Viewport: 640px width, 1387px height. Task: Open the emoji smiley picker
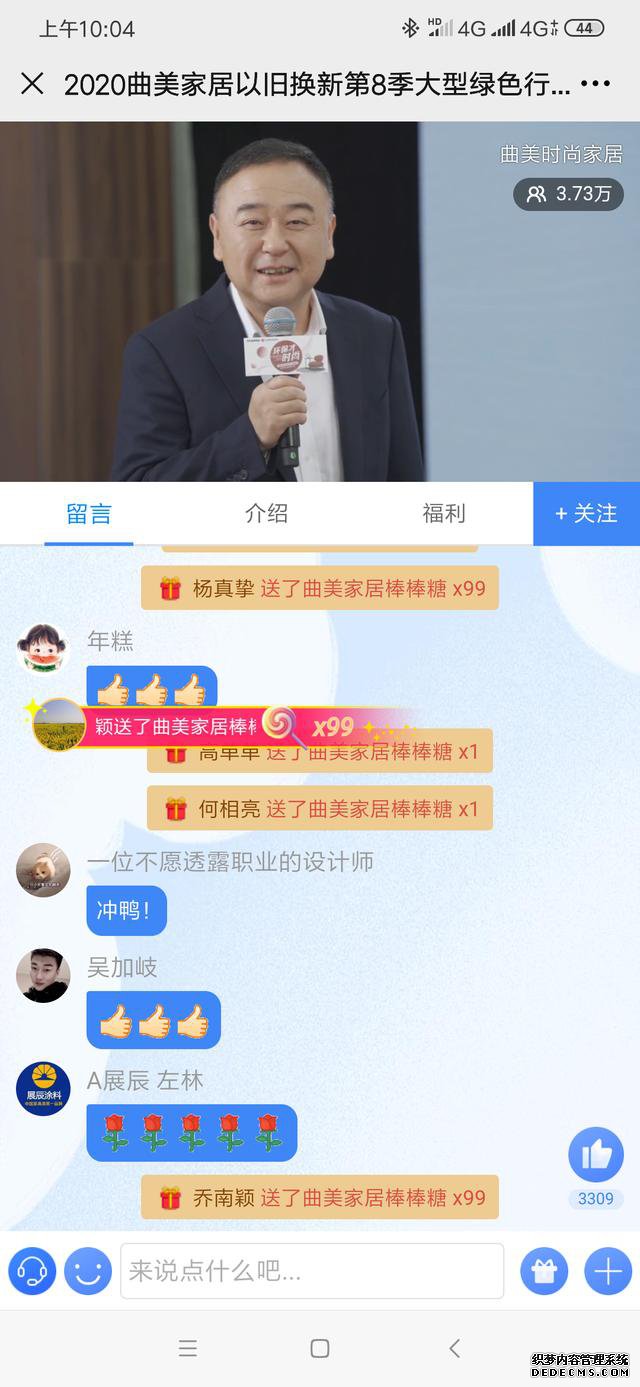[88, 1272]
